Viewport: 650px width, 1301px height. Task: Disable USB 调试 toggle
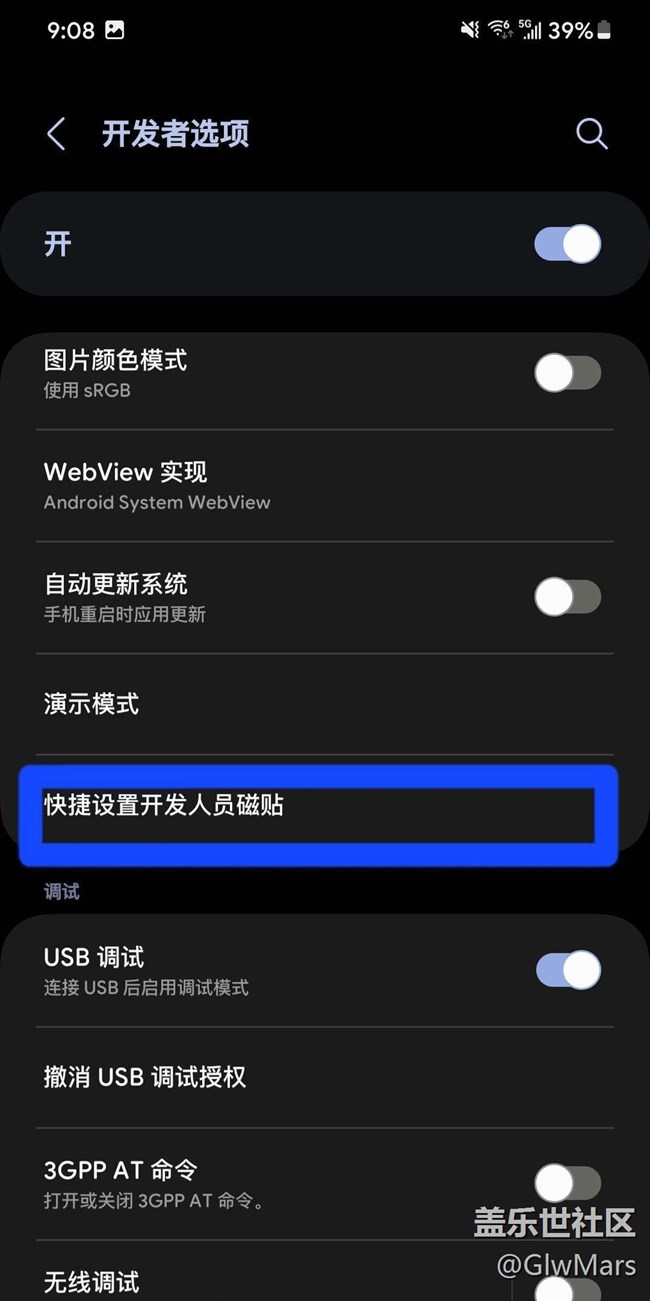567,970
